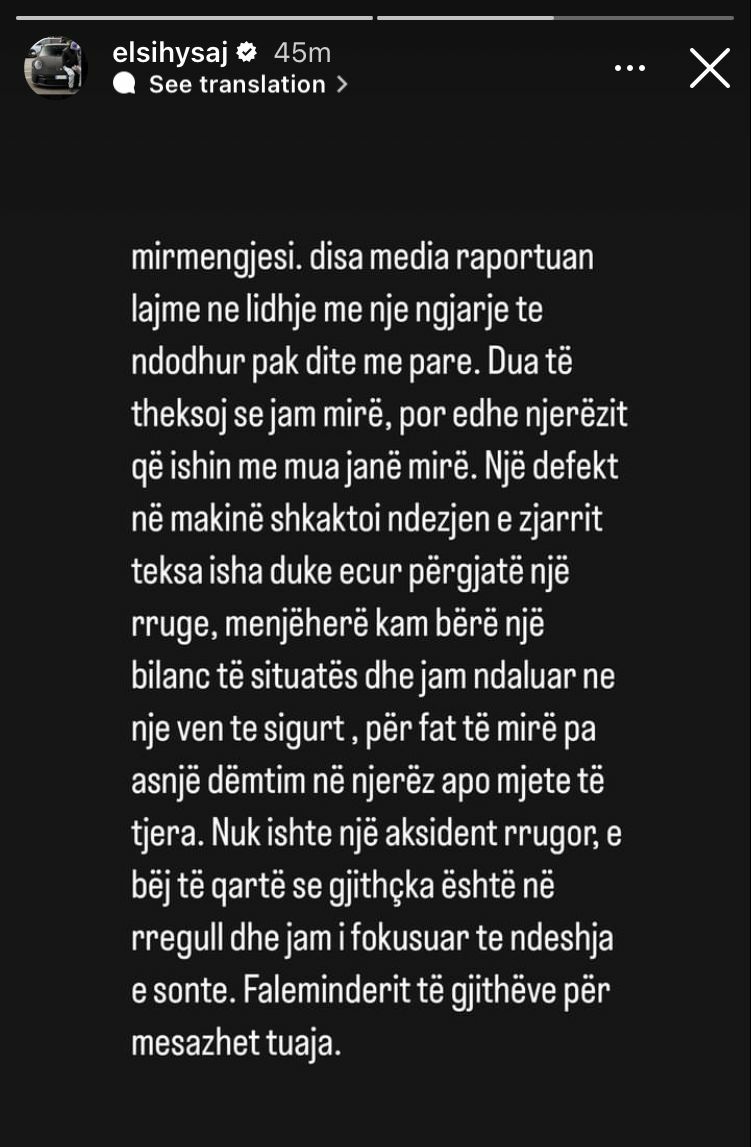This screenshot has width=751, height=1147.
Task: Tap See translation for this story
Action: click(x=237, y=85)
